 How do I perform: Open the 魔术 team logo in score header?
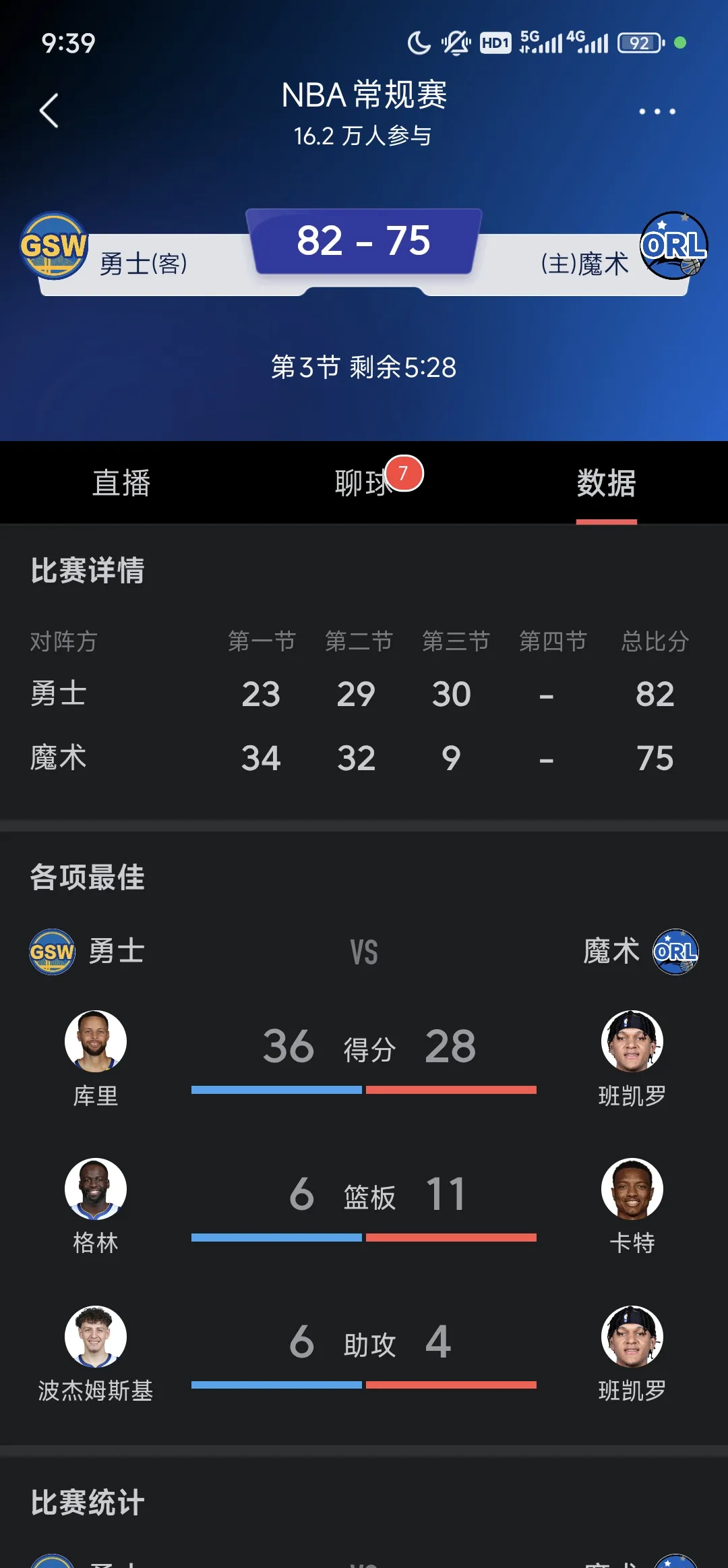click(x=673, y=246)
